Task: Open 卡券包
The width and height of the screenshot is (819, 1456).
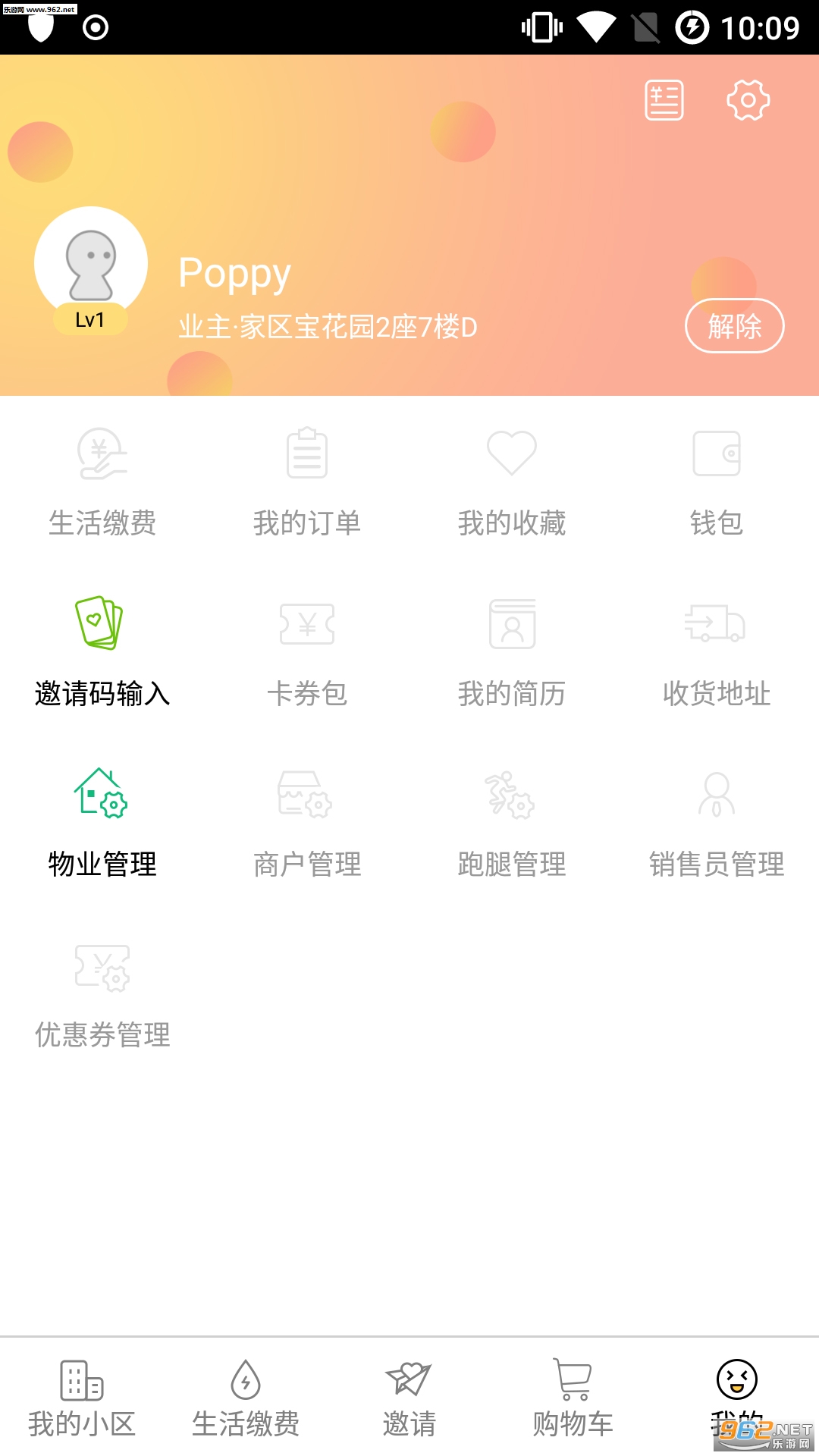Action: (307, 651)
